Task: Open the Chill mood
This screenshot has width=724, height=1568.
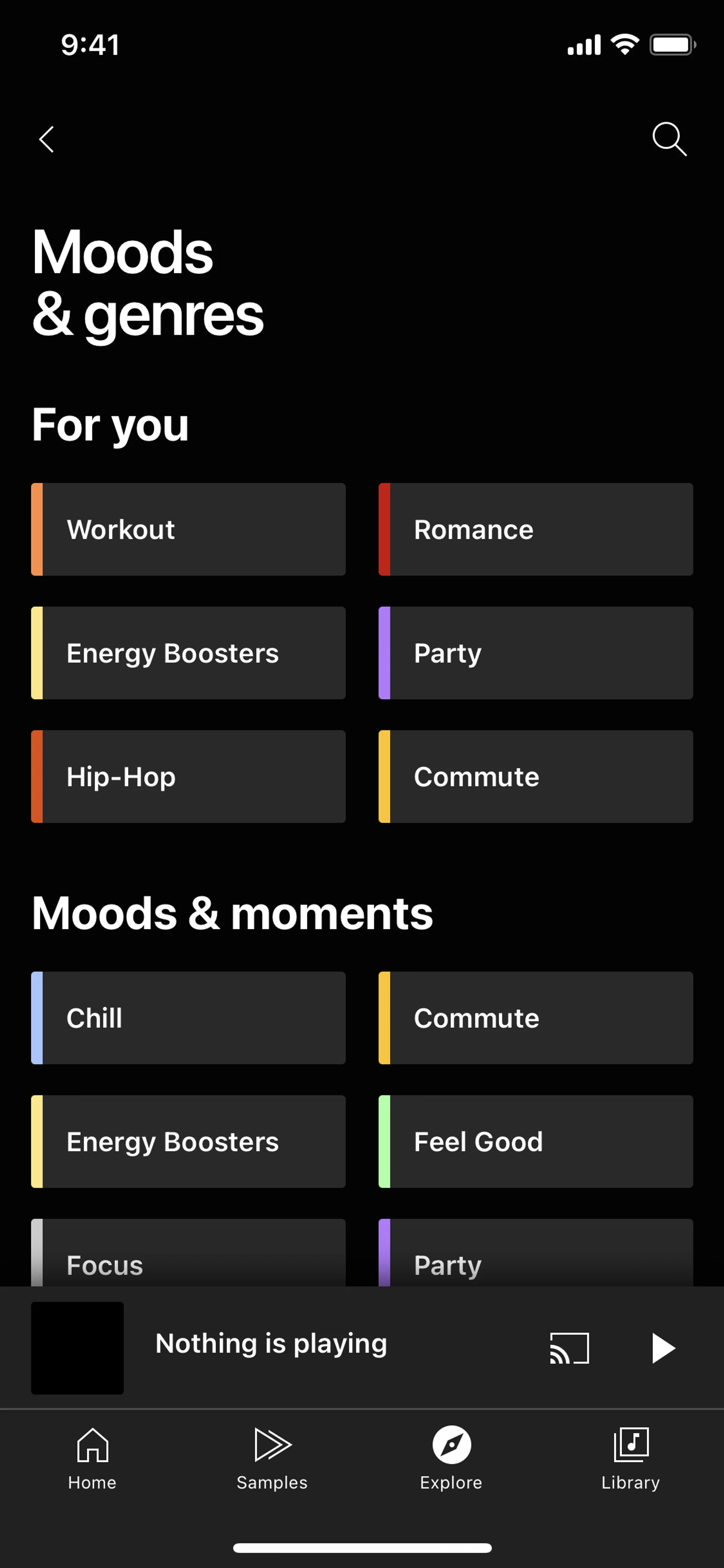Action: [x=189, y=1018]
